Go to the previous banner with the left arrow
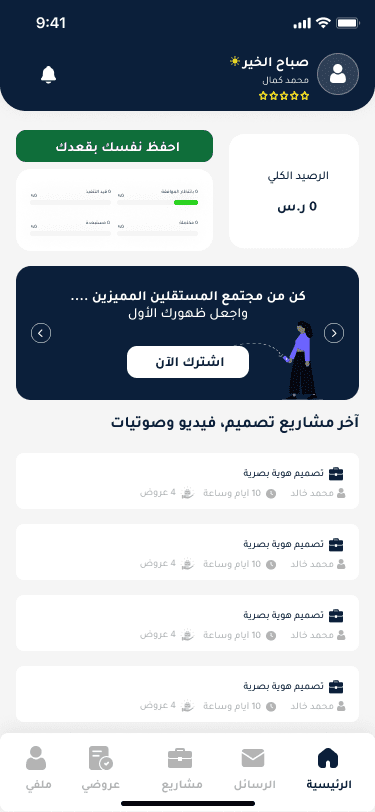The image size is (375, 812). click(x=41, y=333)
